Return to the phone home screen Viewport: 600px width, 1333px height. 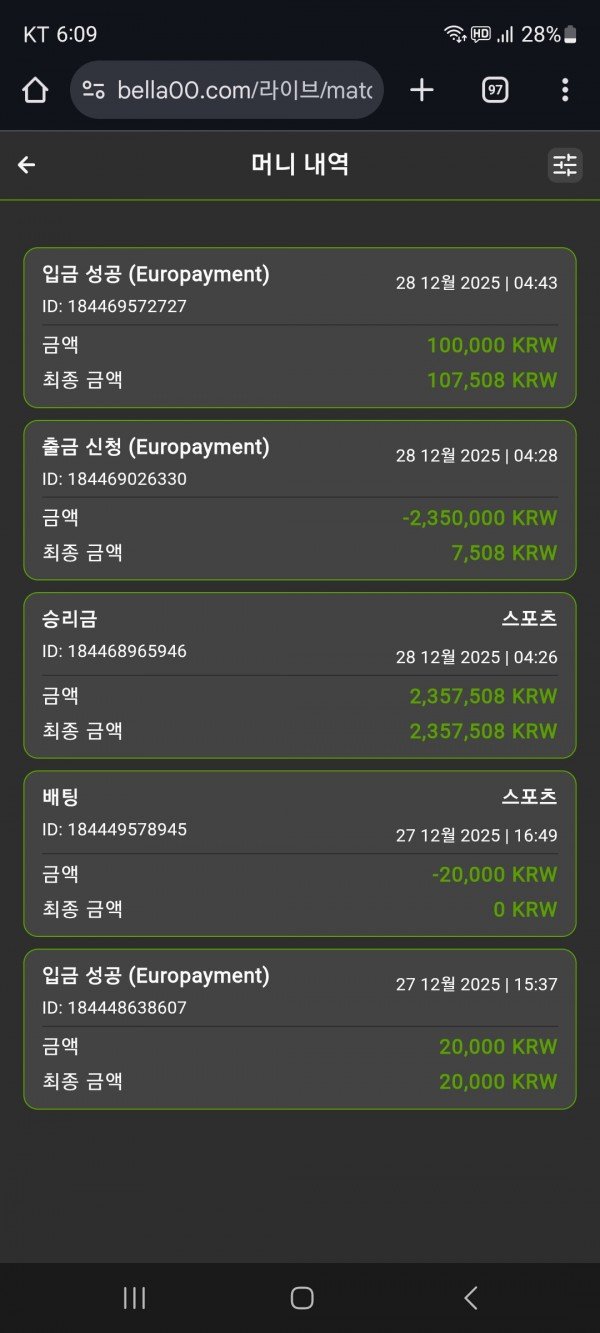coord(301,1298)
